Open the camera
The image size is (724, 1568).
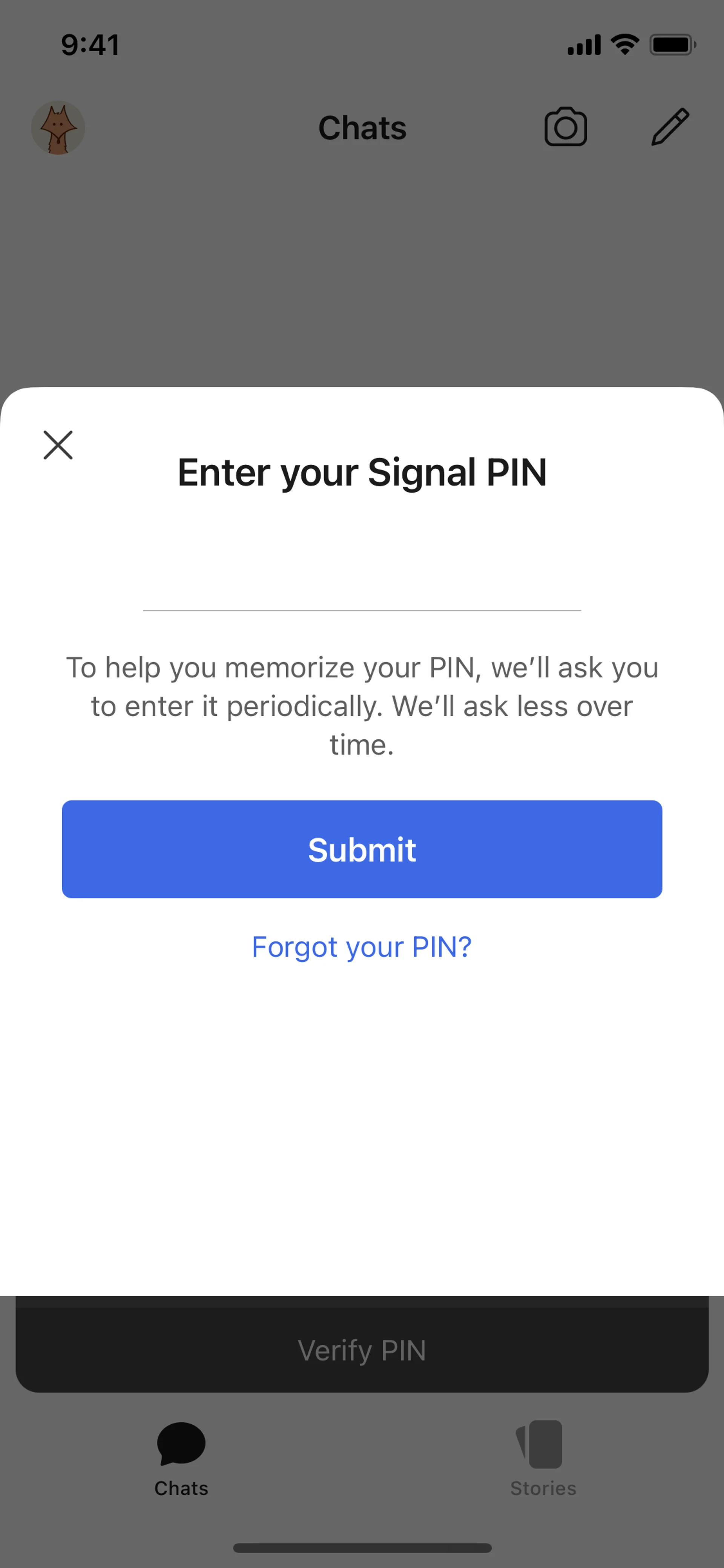click(x=565, y=128)
